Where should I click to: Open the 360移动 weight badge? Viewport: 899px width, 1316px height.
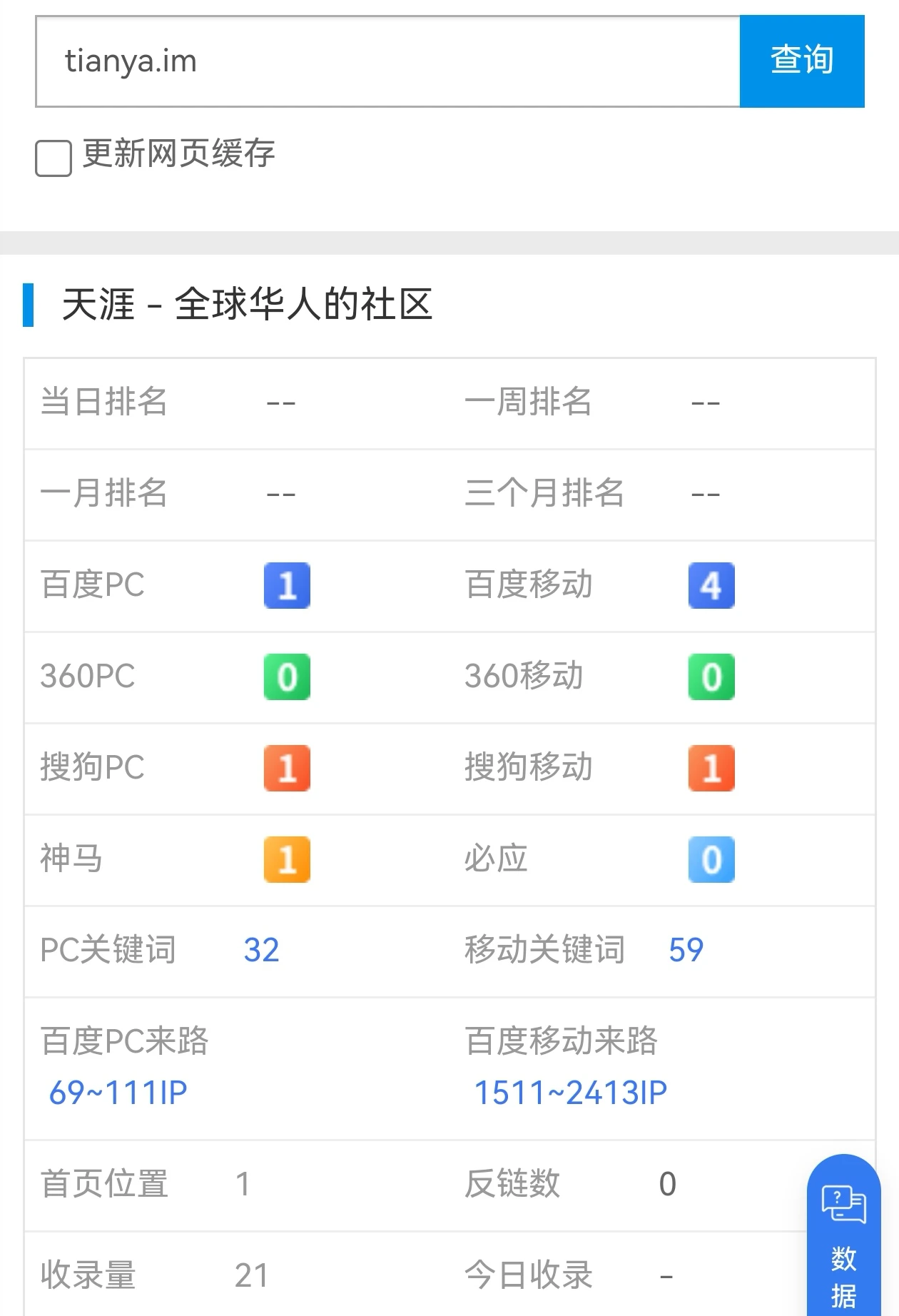click(711, 677)
